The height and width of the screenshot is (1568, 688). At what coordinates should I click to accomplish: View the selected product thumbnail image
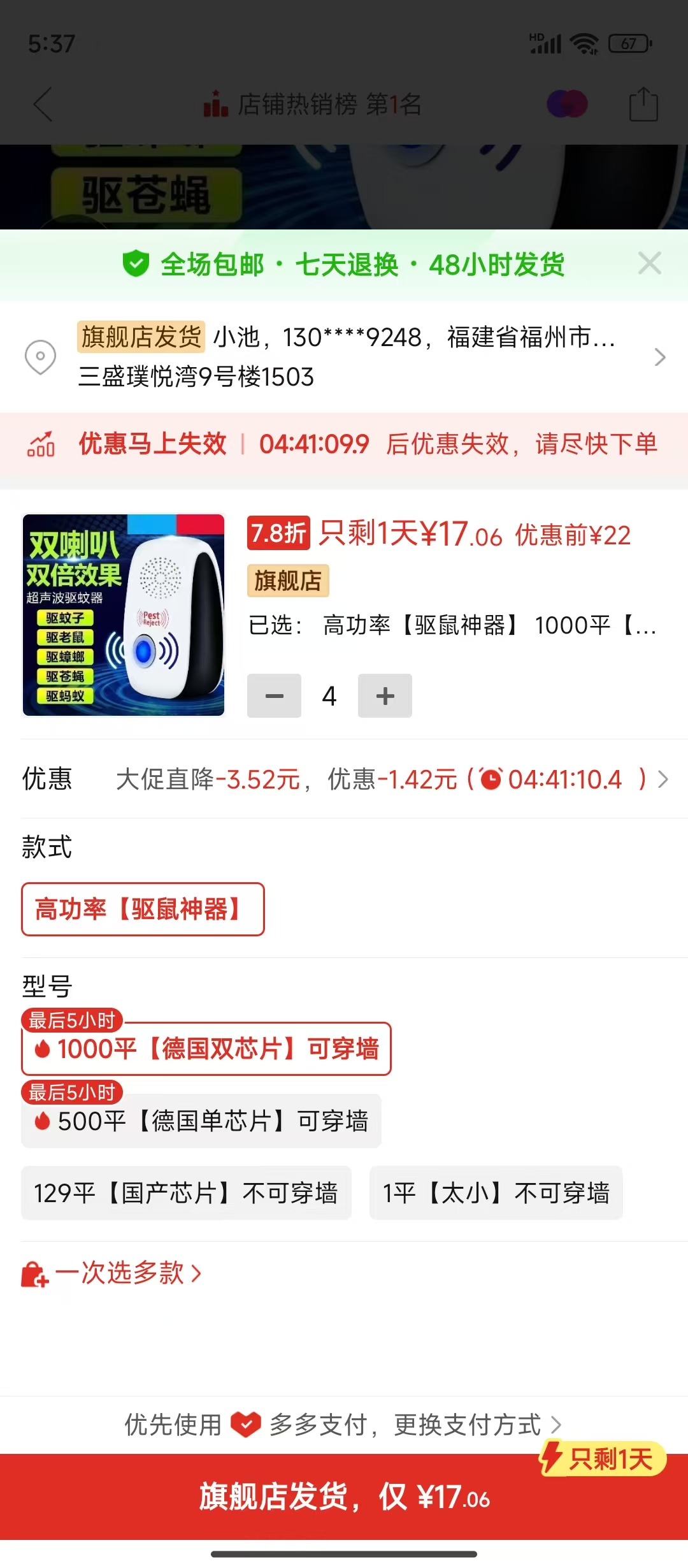click(x=124, y=615)
